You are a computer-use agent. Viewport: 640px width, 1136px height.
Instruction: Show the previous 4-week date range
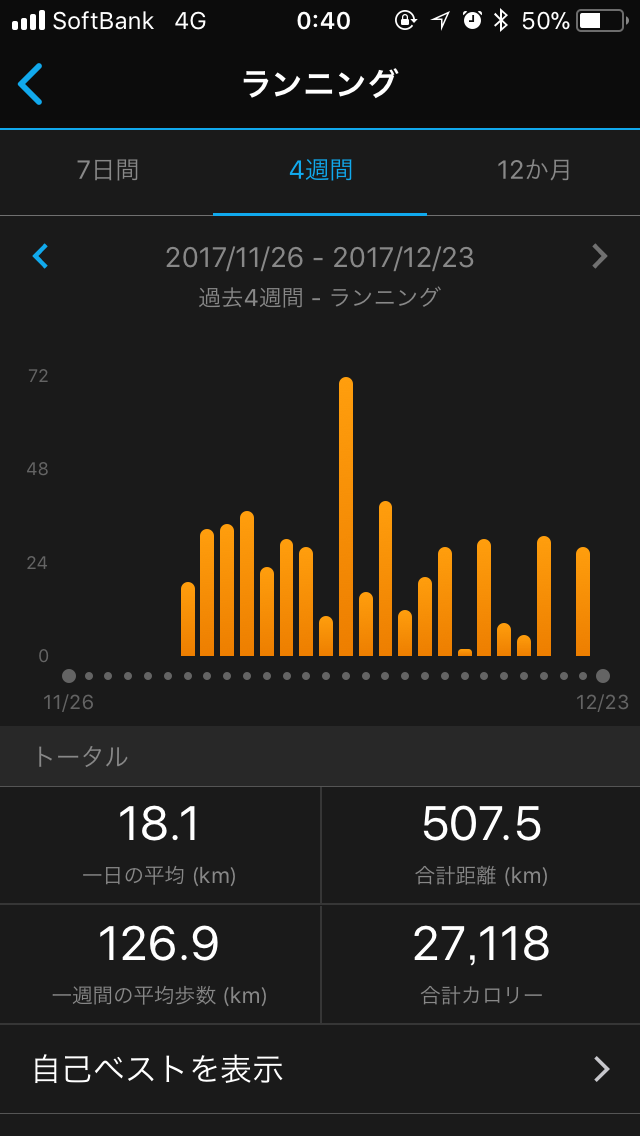coord(41,257)
